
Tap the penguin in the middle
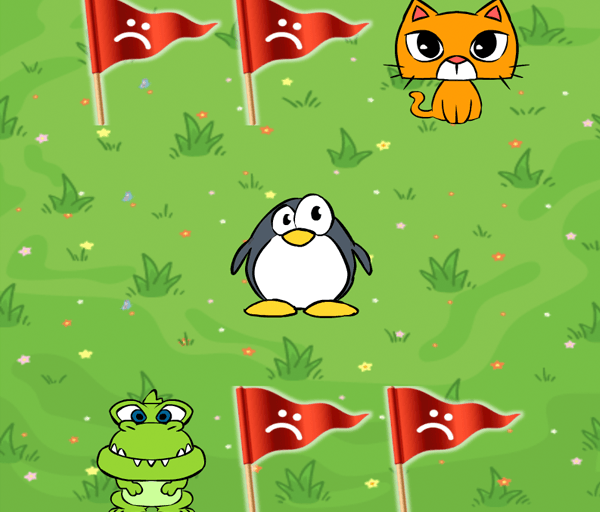[300, 258]
